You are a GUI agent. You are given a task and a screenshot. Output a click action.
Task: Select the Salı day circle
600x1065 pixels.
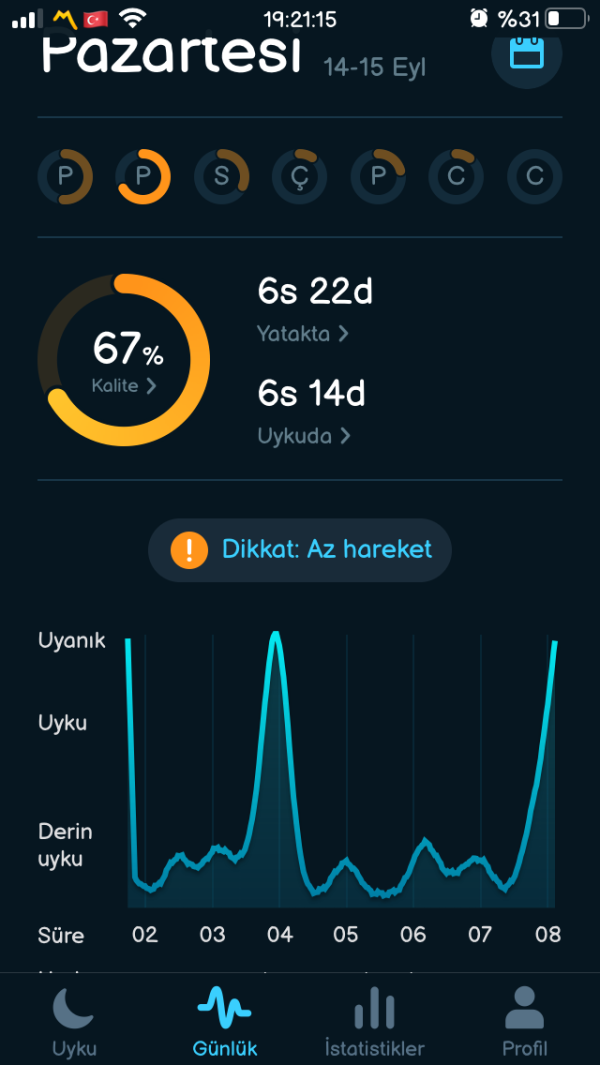pyautogui.click(x=221, y=177)
